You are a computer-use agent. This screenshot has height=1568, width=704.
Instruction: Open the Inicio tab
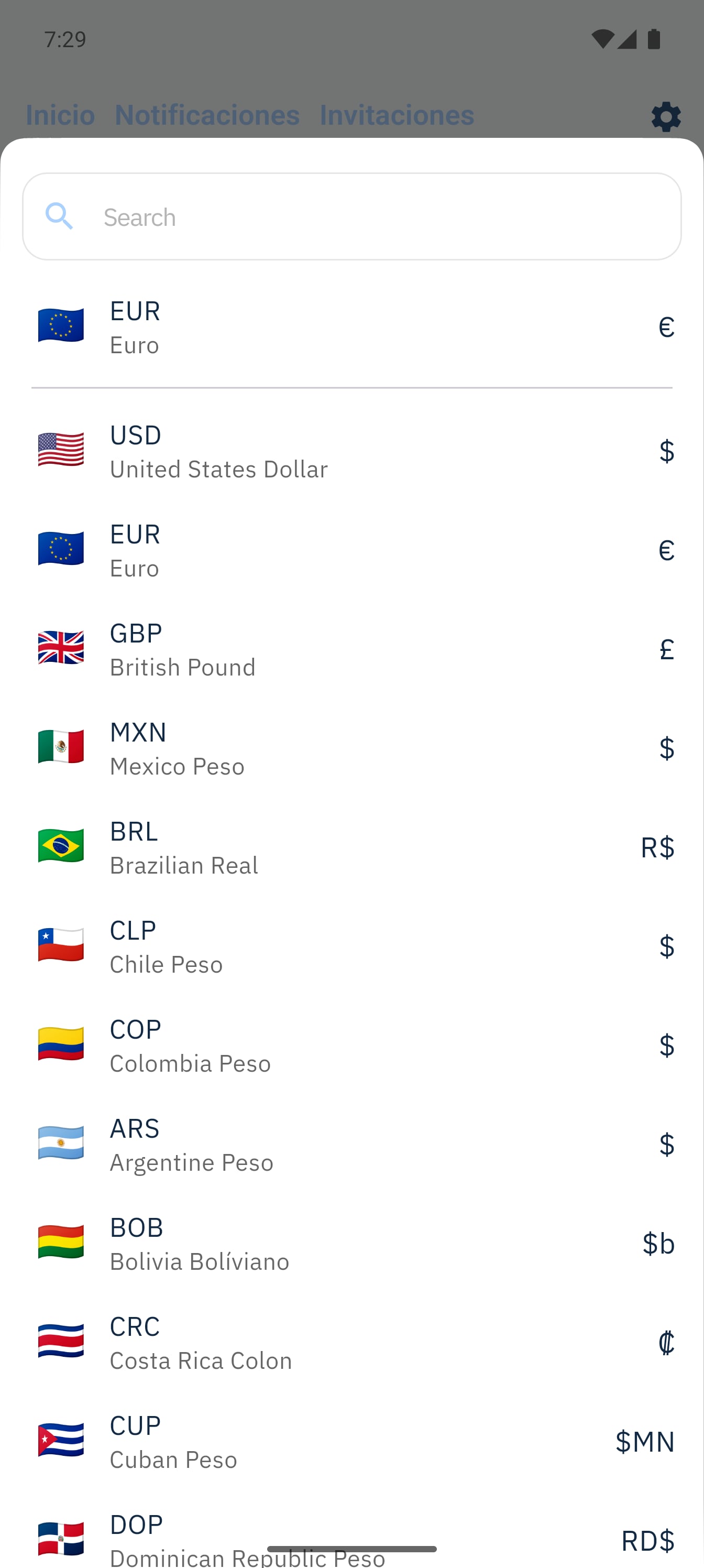(x=60, y=115)
